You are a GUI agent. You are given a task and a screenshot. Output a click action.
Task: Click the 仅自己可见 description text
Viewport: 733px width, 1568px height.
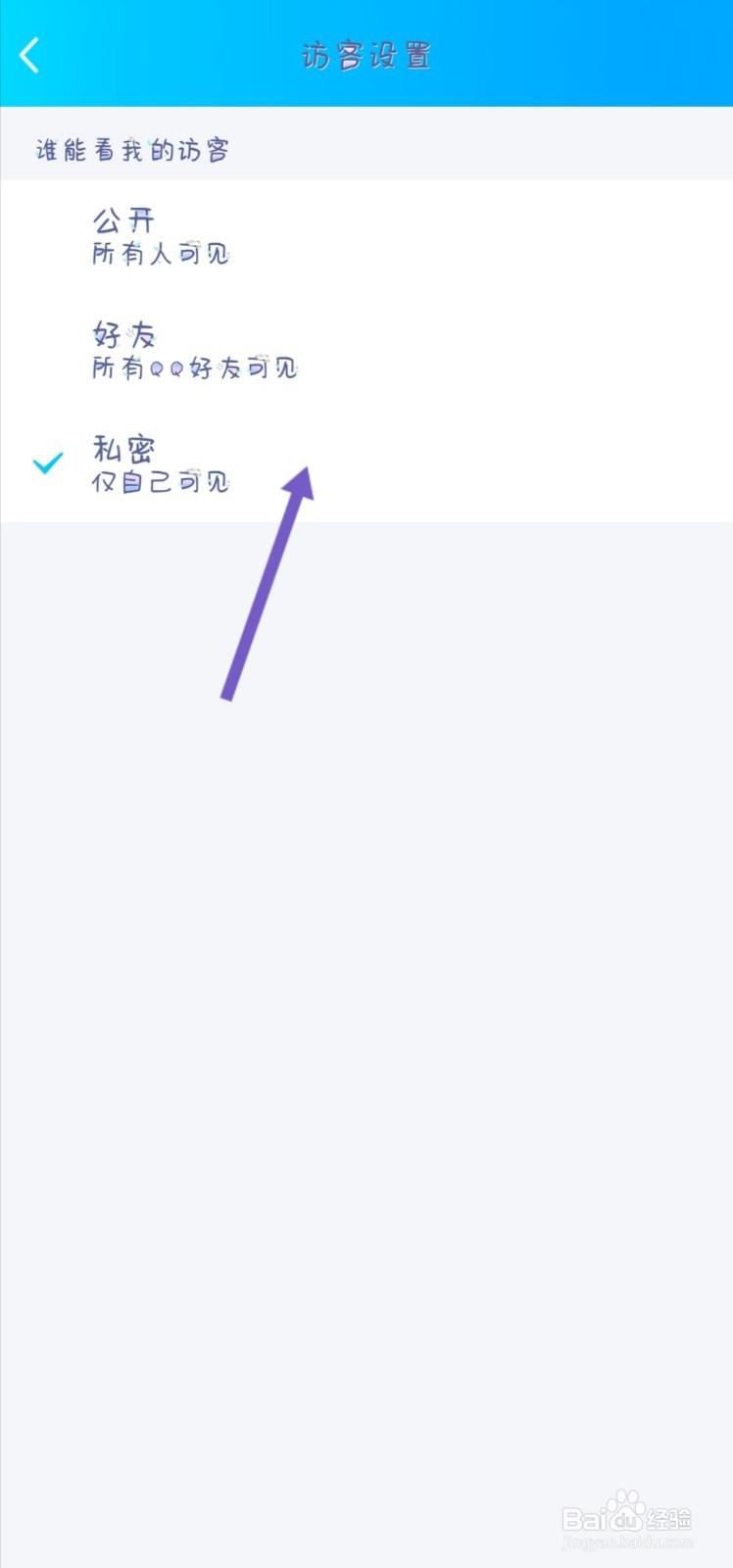tap(161, 481)
